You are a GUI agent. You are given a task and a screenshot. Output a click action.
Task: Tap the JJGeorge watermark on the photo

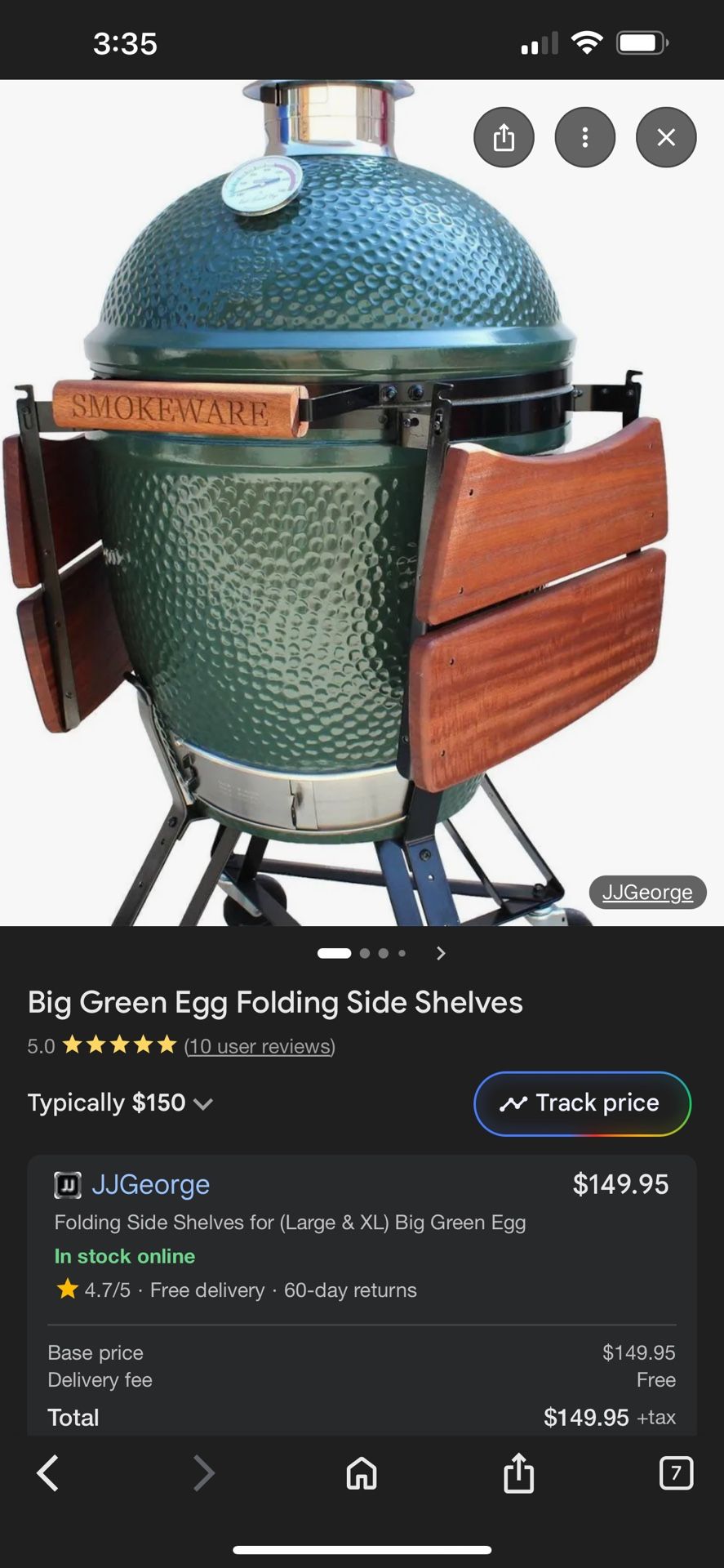pos(647,892)
